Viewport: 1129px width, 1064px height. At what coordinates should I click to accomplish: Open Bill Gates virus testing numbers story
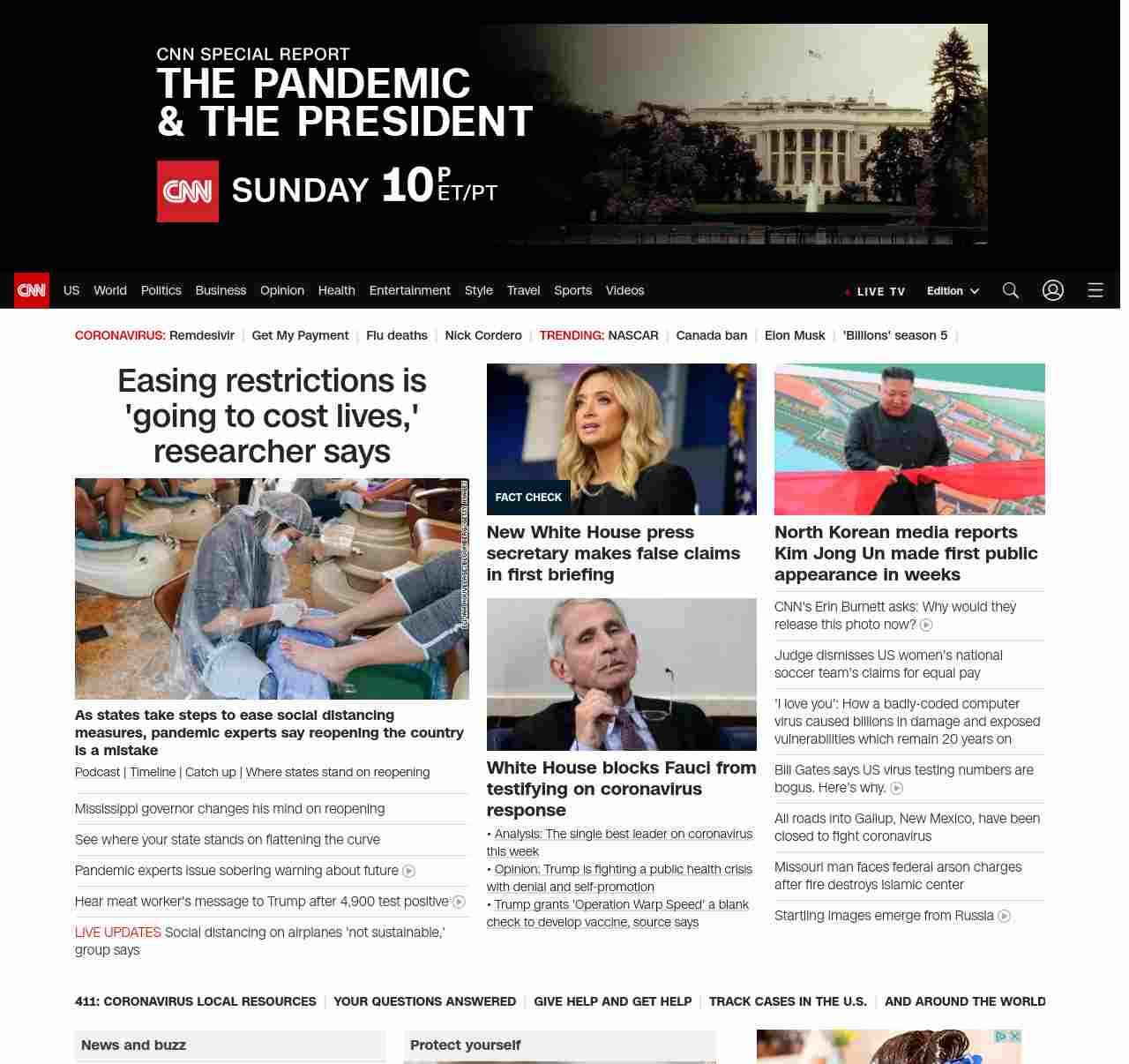[903, 778]
